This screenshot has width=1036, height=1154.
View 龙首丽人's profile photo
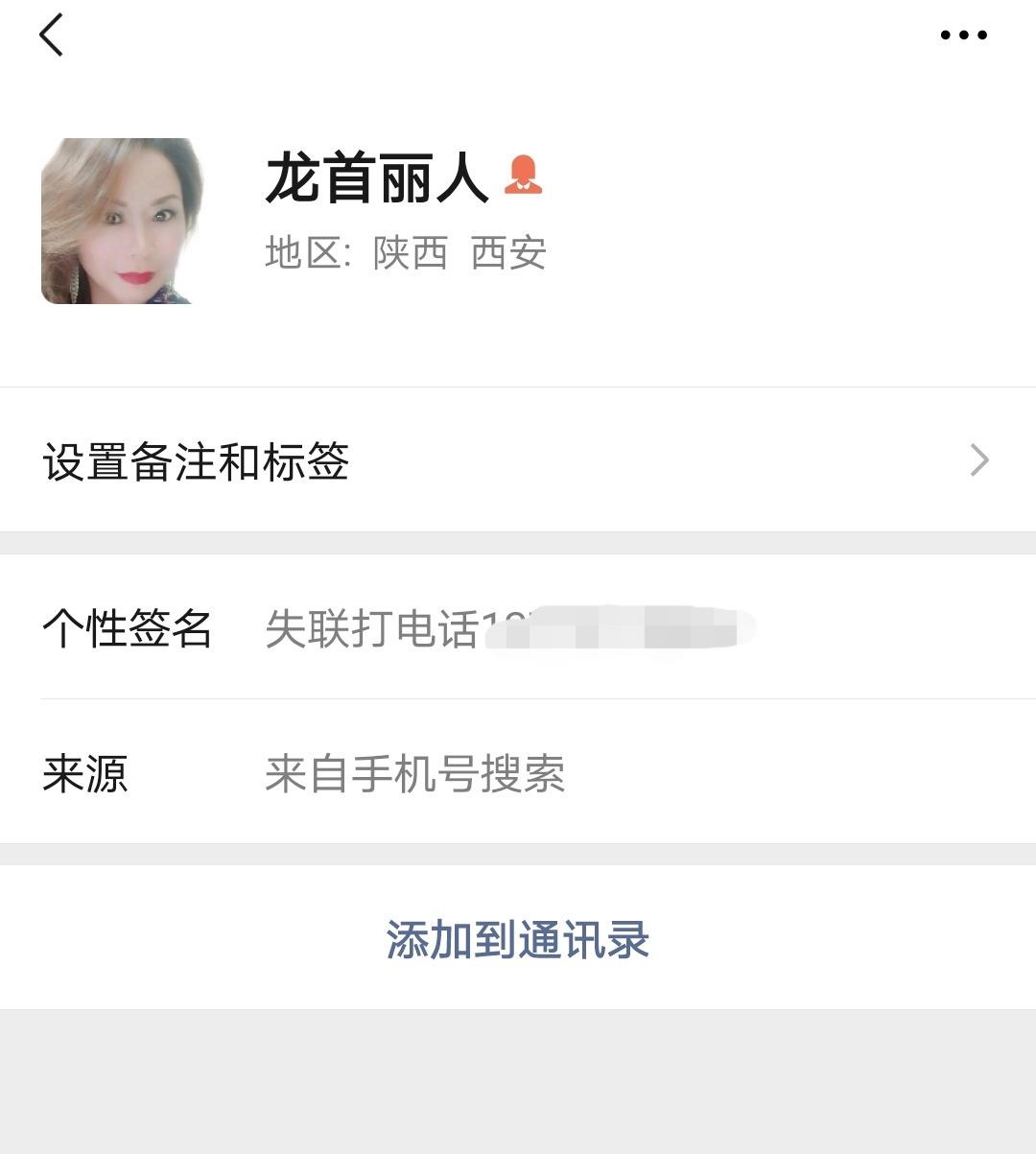(x=122, y=222)
